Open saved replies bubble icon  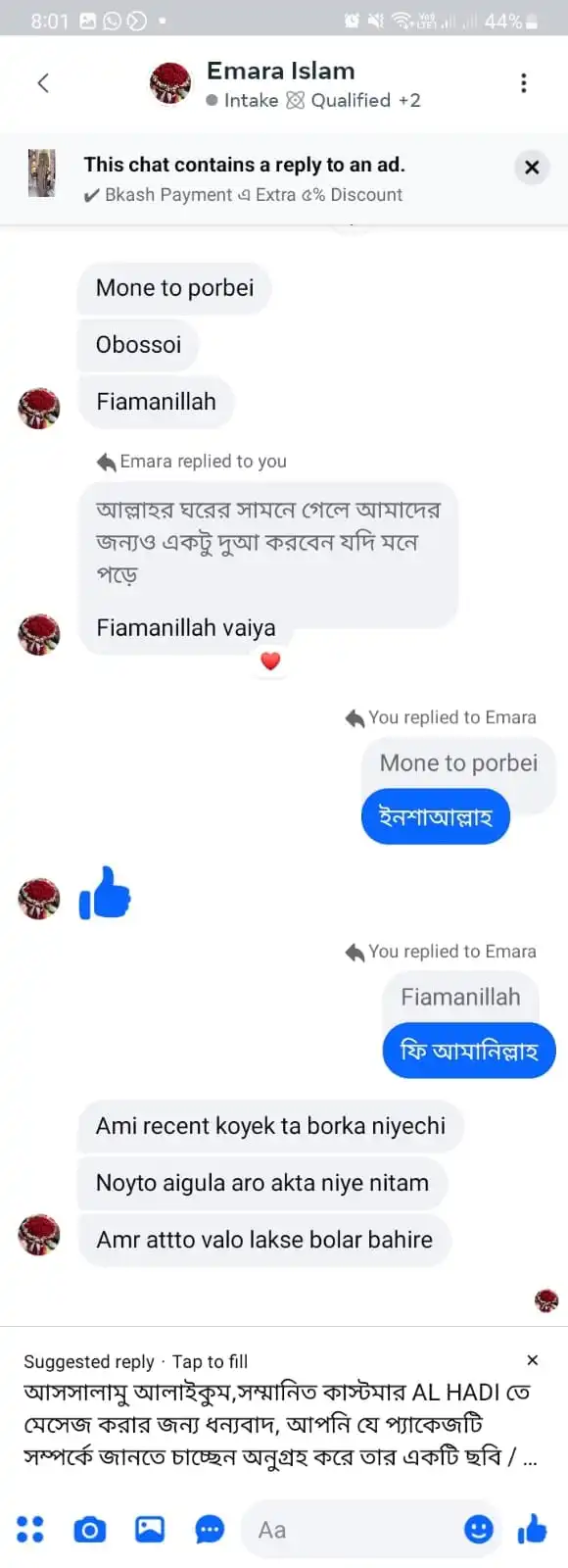tap(210, 1529)
